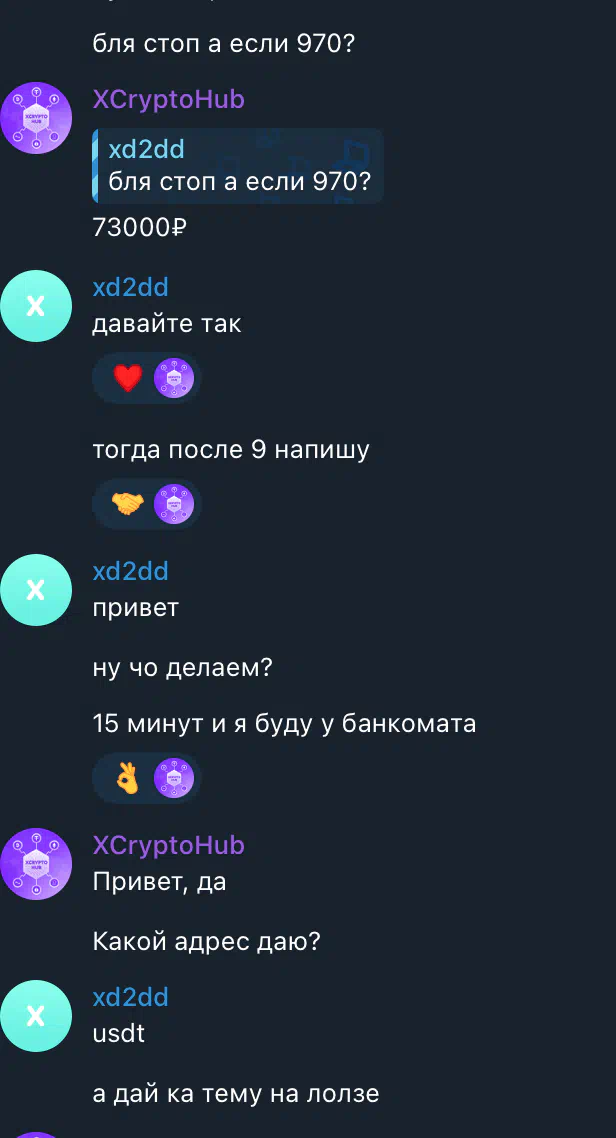Open xd2dd avatar beside "привет" message
Screen dimensions: 616x1138
(x=36, y=590)
